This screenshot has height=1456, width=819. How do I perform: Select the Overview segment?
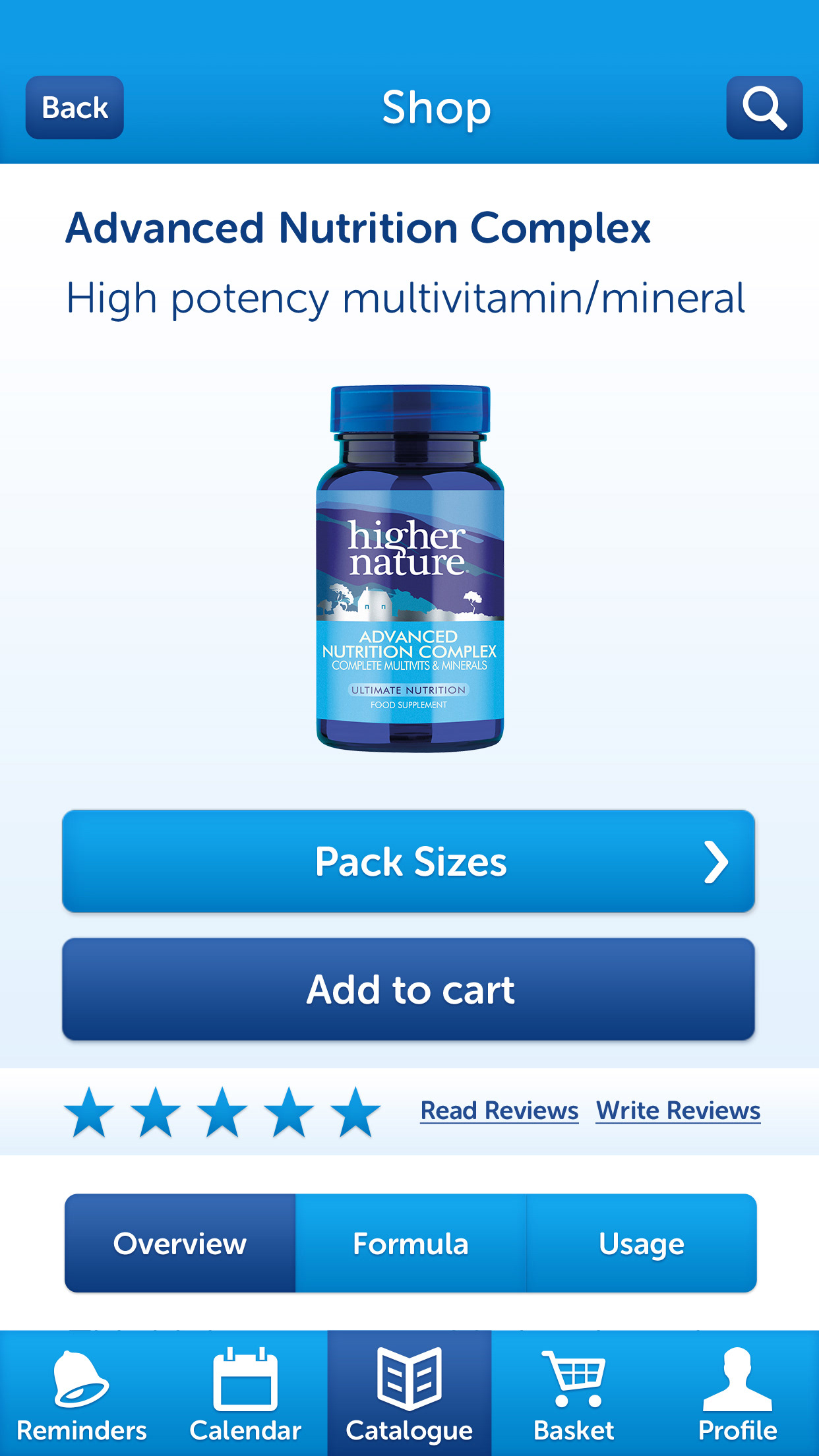(x=180, y=1243)
